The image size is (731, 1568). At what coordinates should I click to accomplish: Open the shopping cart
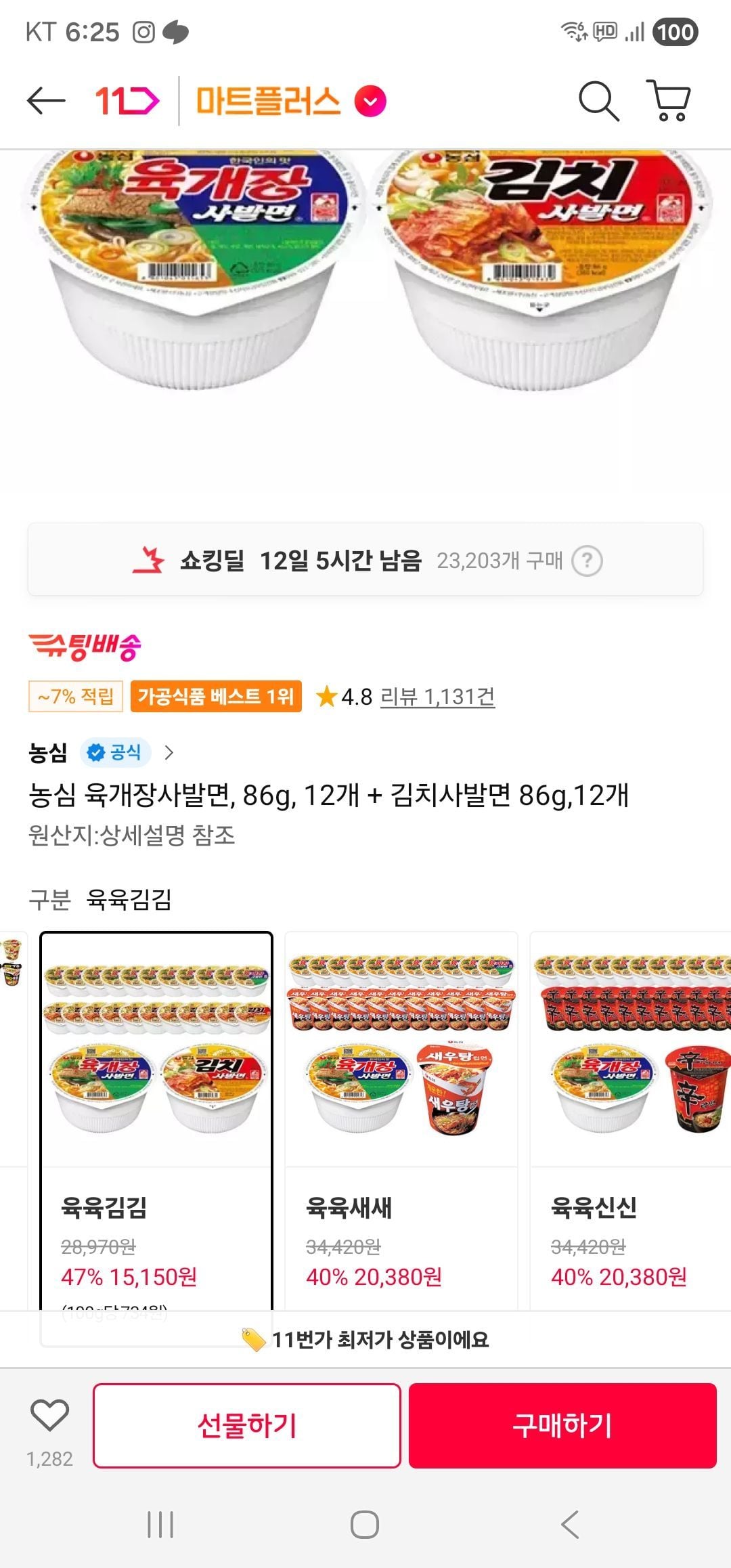[669, 102]
